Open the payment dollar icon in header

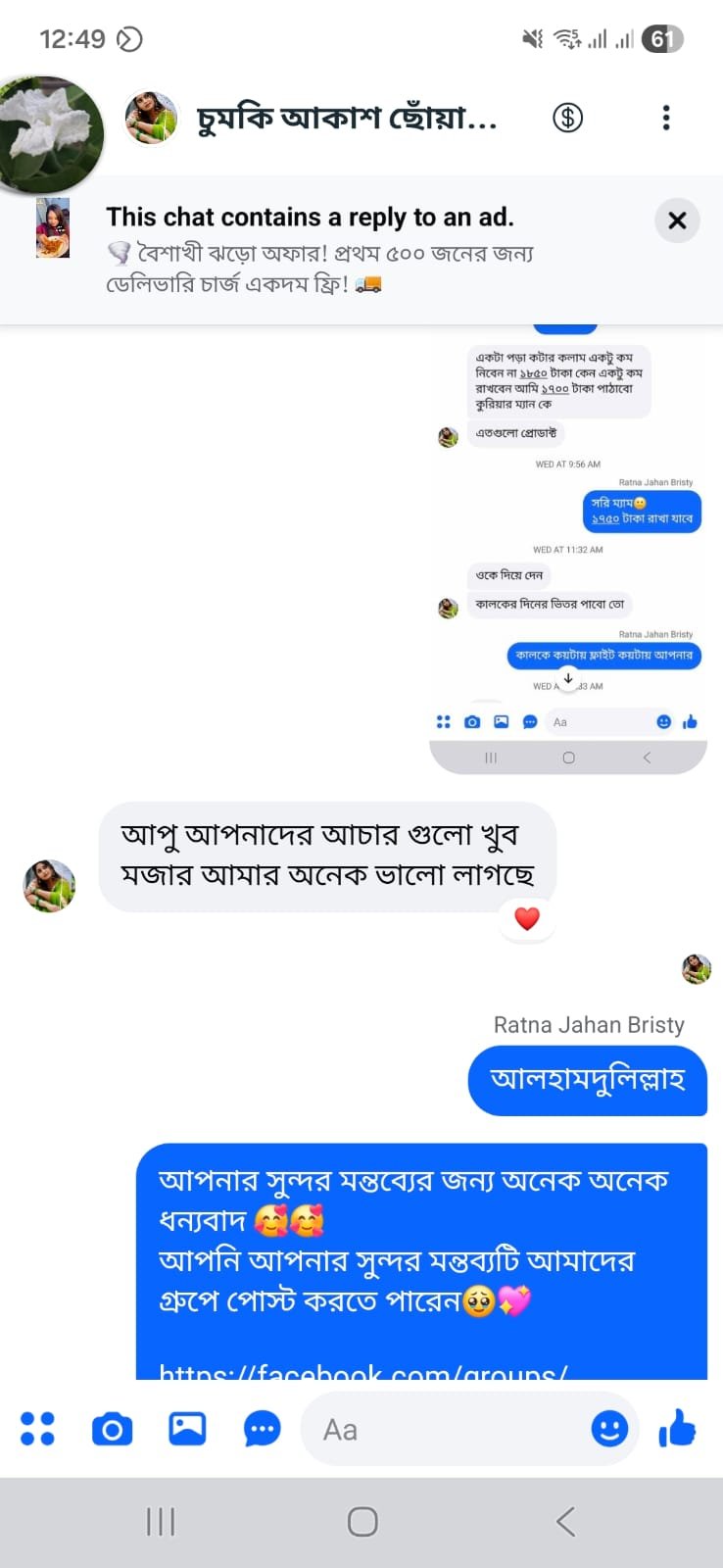[x=567, y=119]
